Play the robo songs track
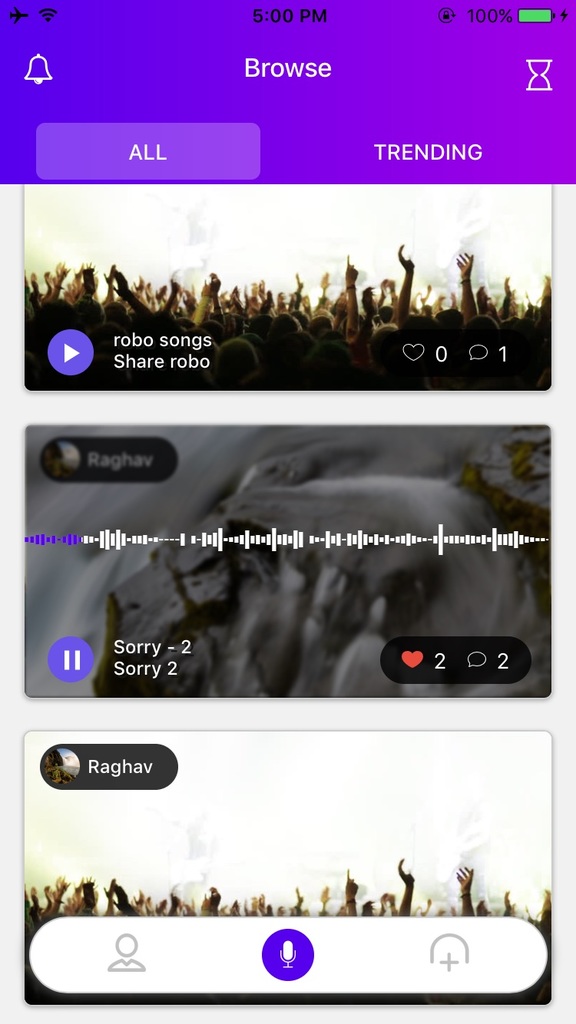576x1024 pixels. (x=71, y=353)
